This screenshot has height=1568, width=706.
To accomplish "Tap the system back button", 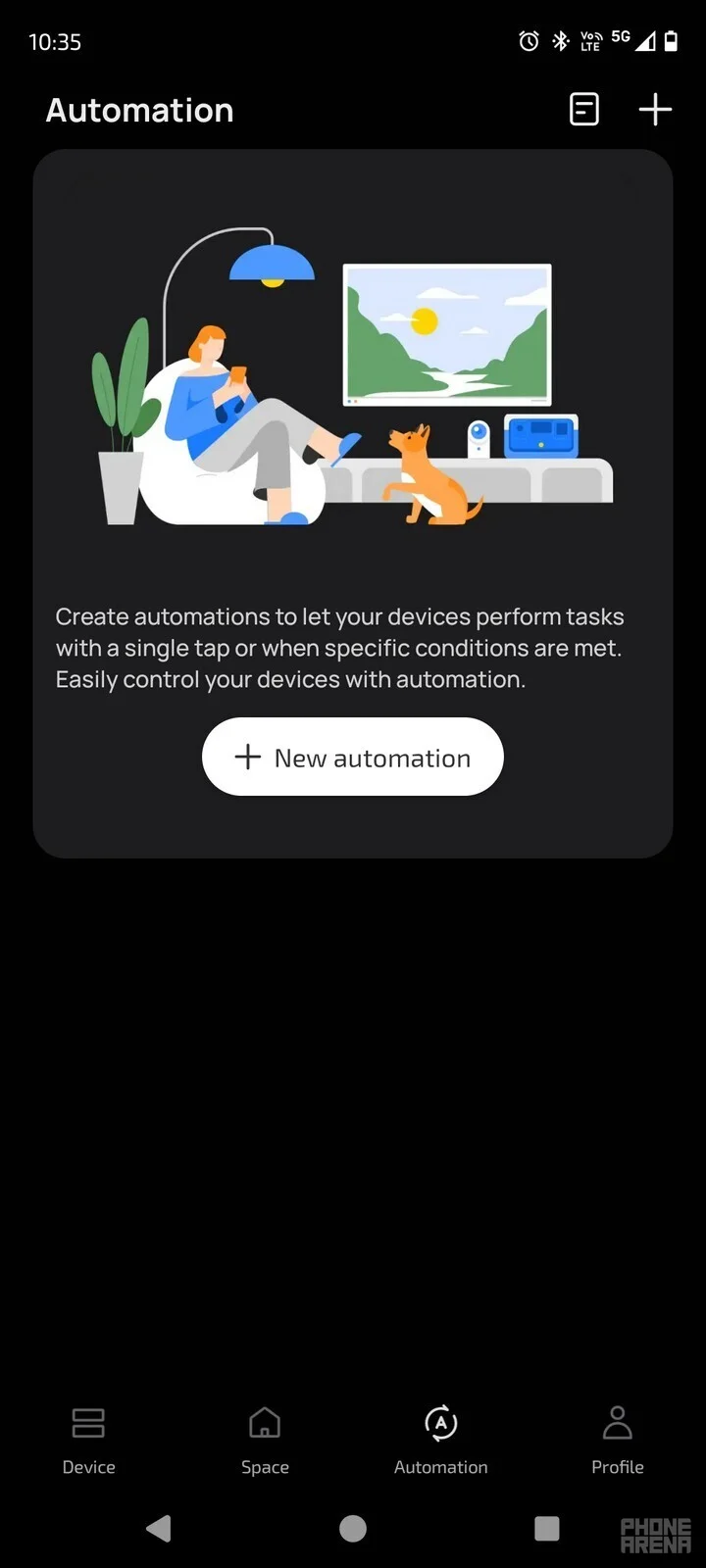I will [159, 1528].
